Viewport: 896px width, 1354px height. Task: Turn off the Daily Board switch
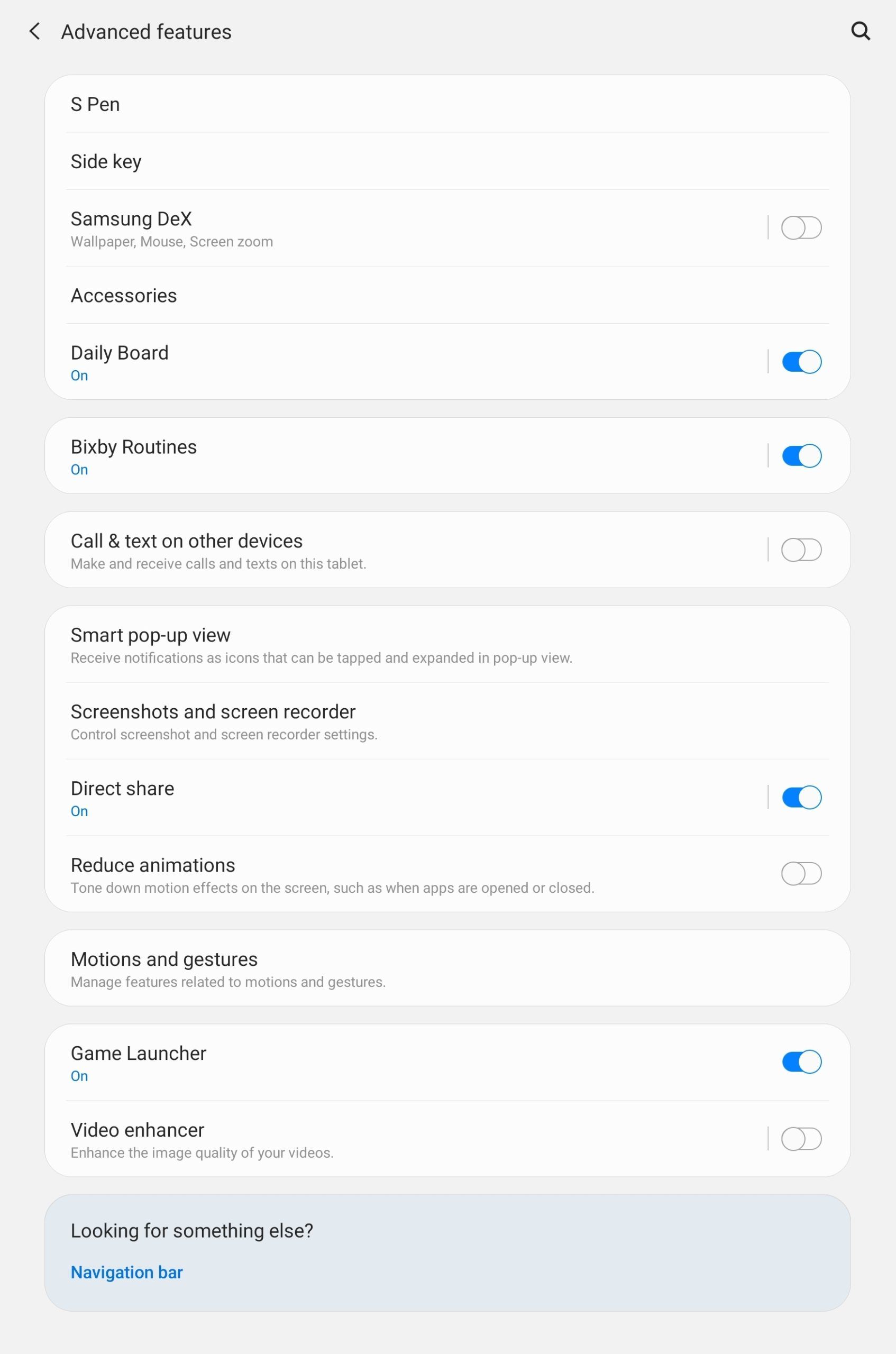[801, 362]
